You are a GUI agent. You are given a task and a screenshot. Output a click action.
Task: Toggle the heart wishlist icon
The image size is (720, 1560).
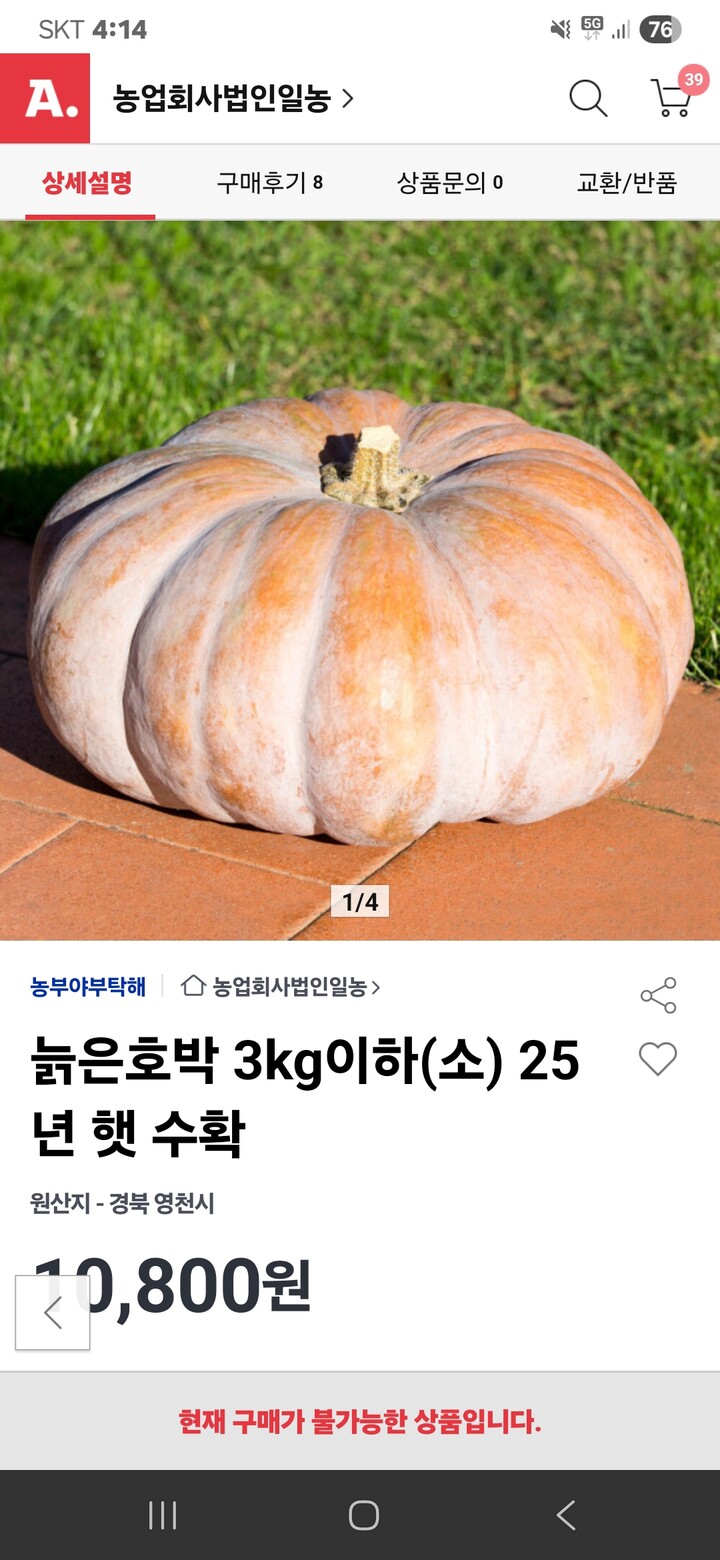click(657, 1057)
